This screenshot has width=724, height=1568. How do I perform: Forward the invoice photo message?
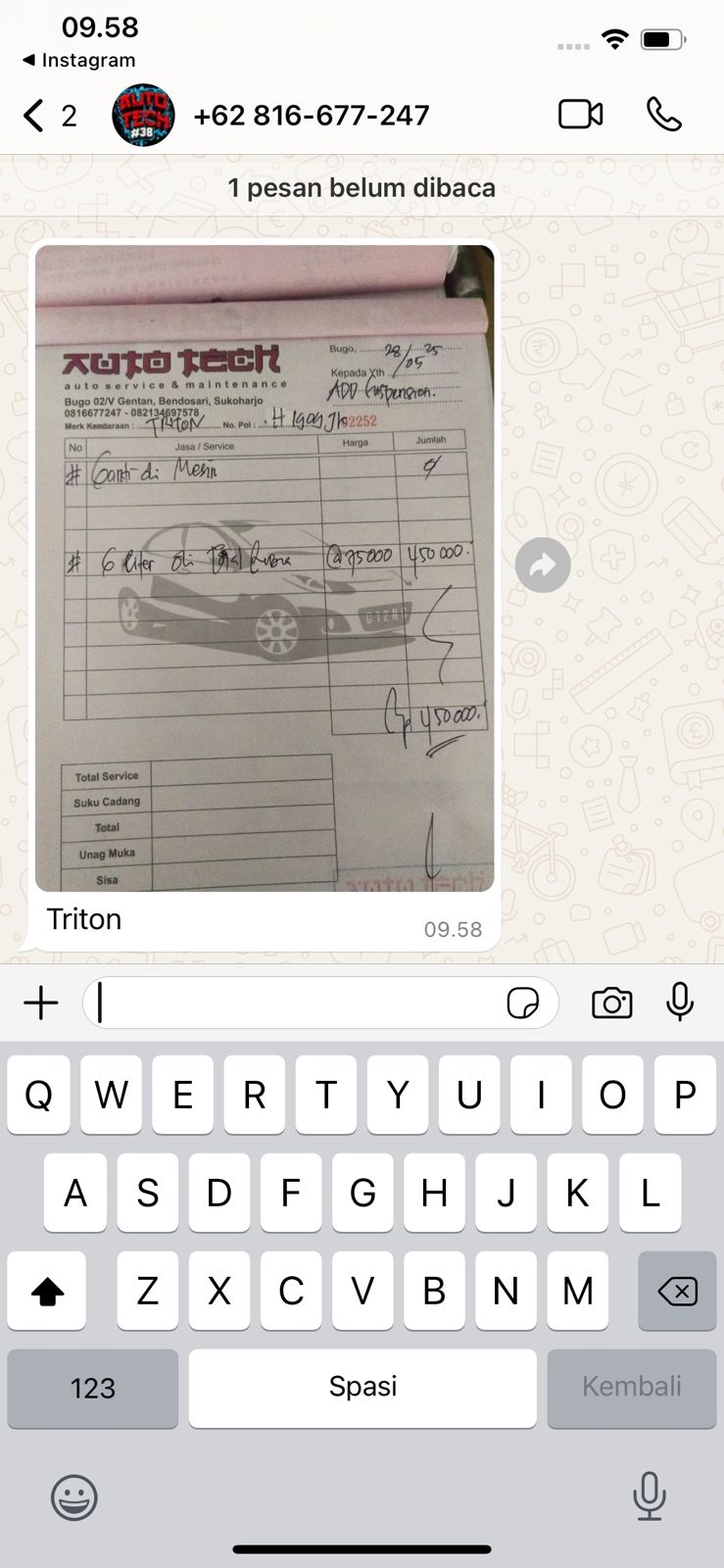point(543,564)
